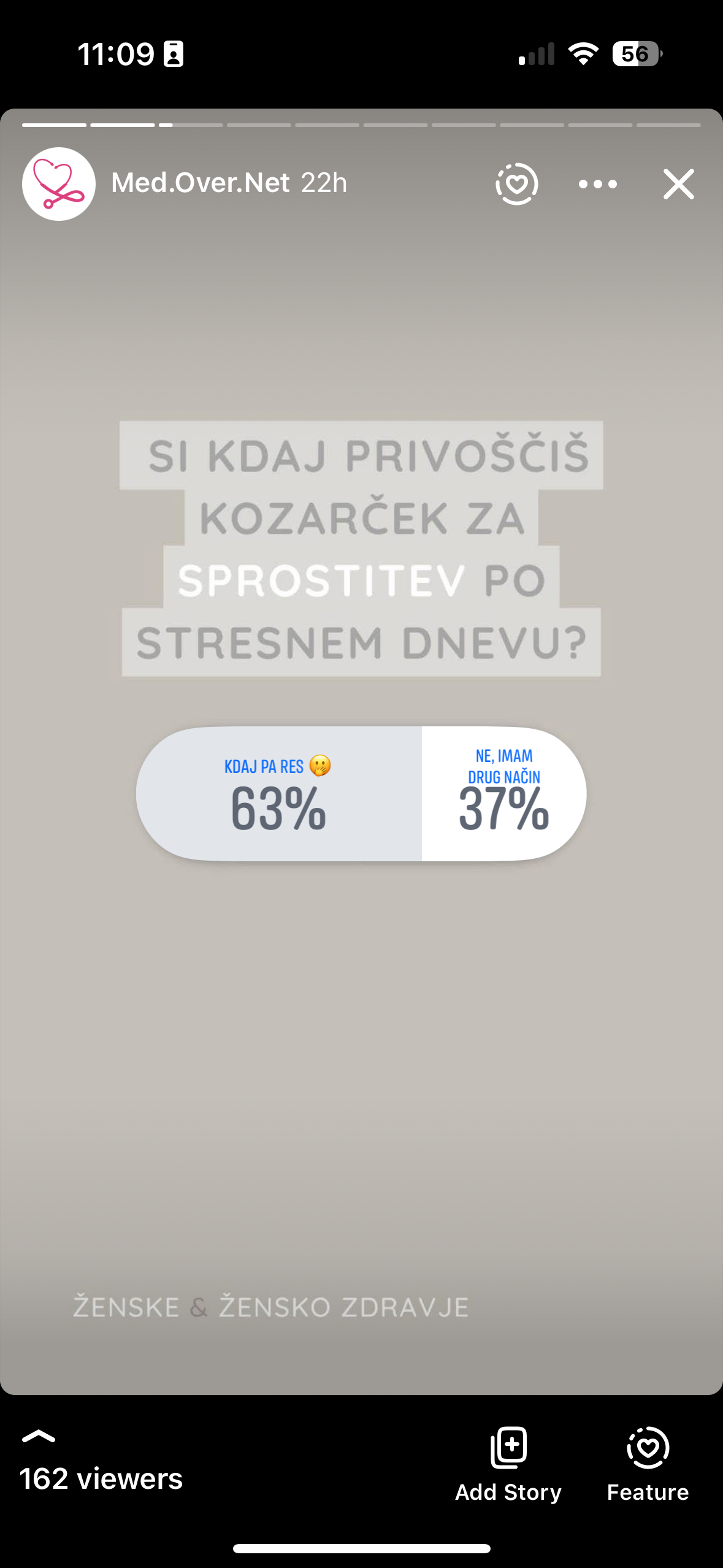Open the 162 viewers list
The width and height of the screenshot is (723, 1568).
[101, 1478]
